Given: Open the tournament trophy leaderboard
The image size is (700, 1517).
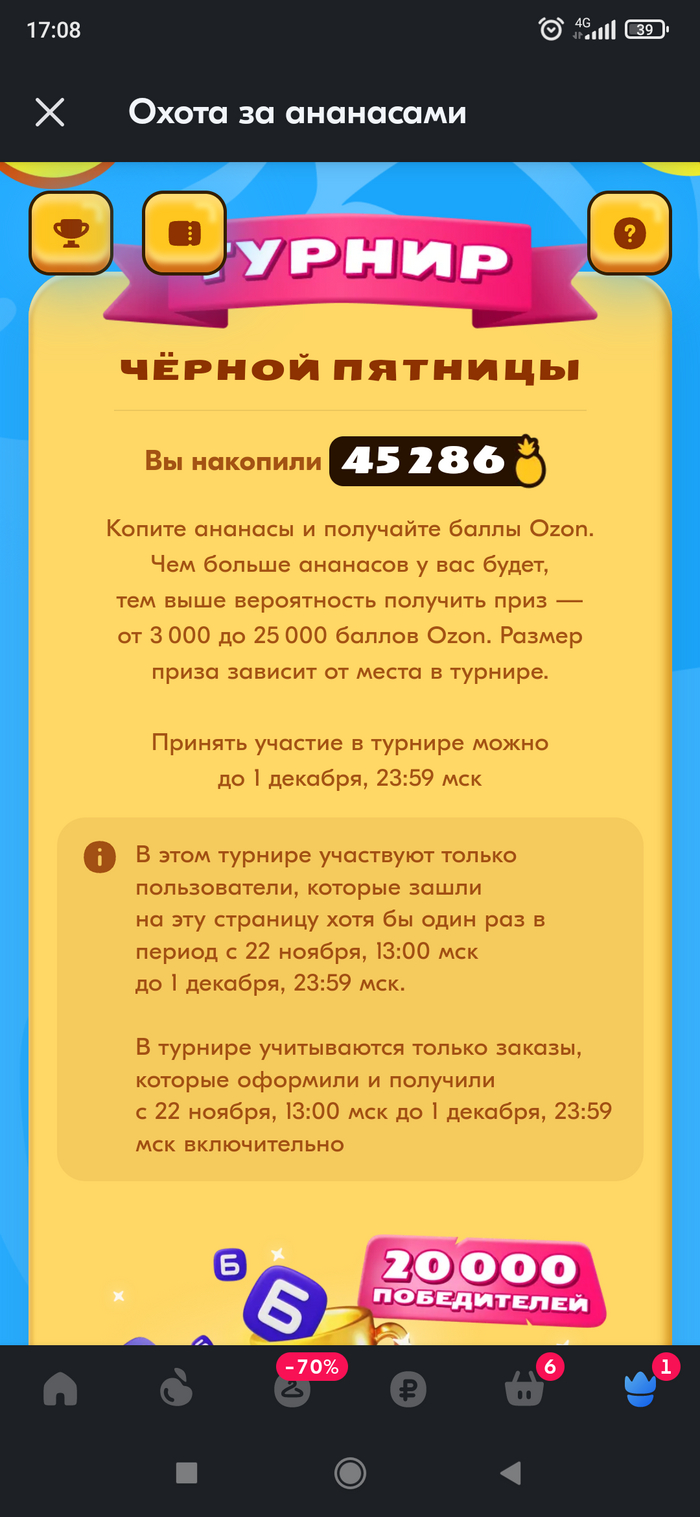Looking at the screenshot, I should click(71, 233).
